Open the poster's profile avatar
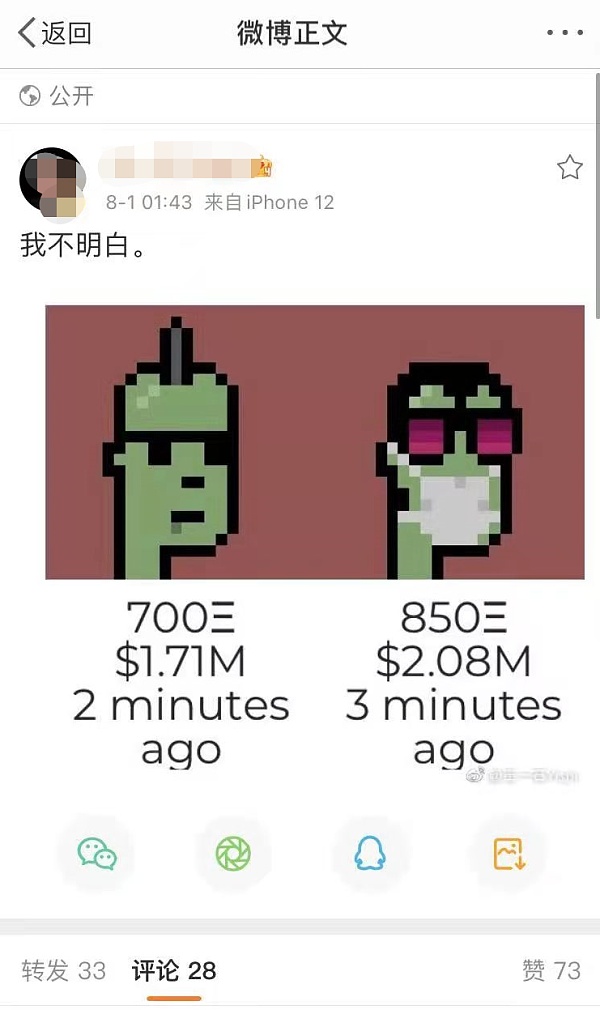The width and height of the screenshot is (600, 1010). (50, 183)
